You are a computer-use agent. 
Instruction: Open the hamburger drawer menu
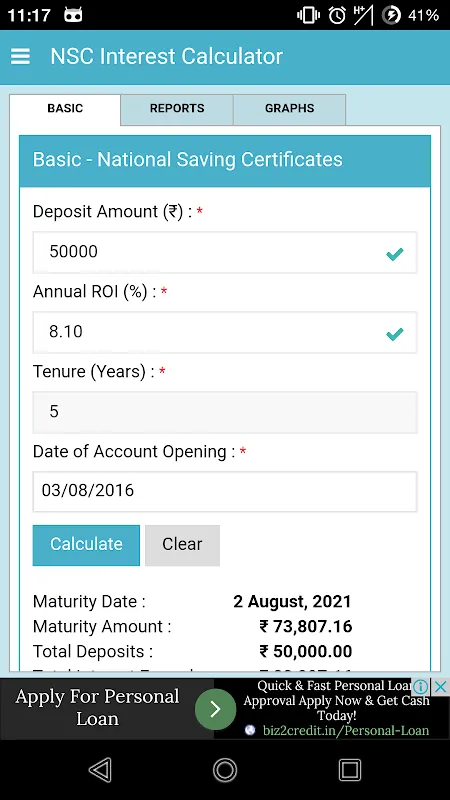(20, 56)
